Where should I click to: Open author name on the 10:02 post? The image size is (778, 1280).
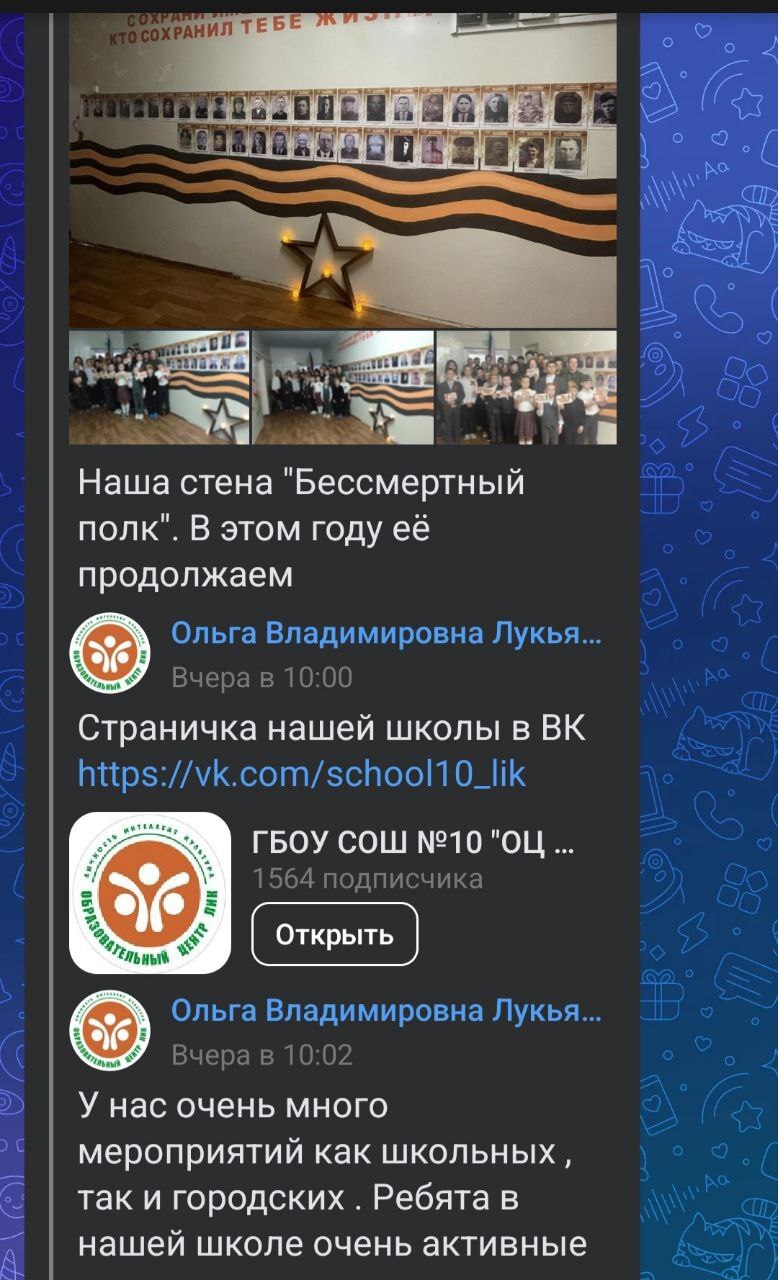point(386,1011)
